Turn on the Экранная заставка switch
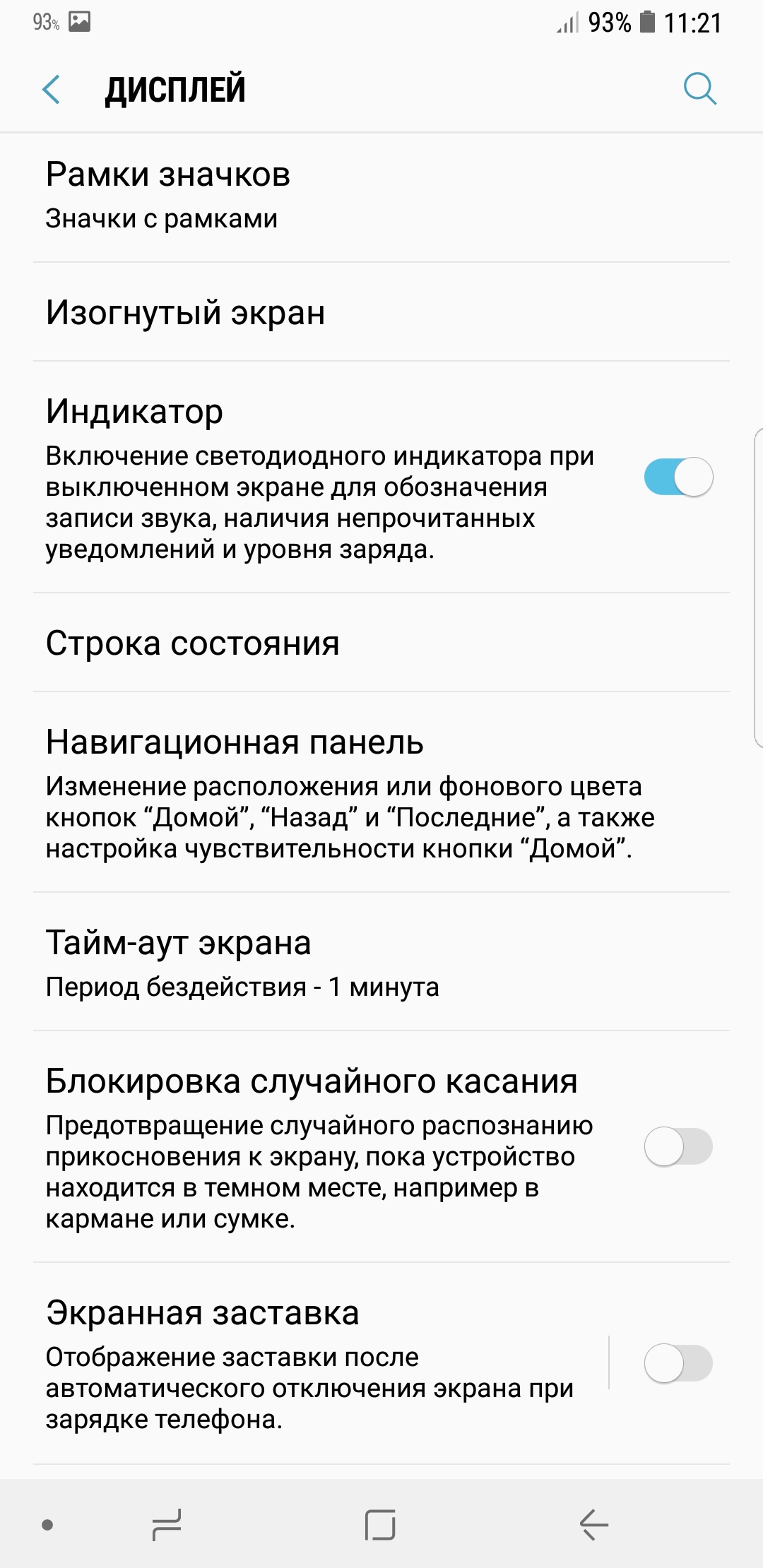The width and height of the screenshot is (763, 1568). pos(678,1363)
